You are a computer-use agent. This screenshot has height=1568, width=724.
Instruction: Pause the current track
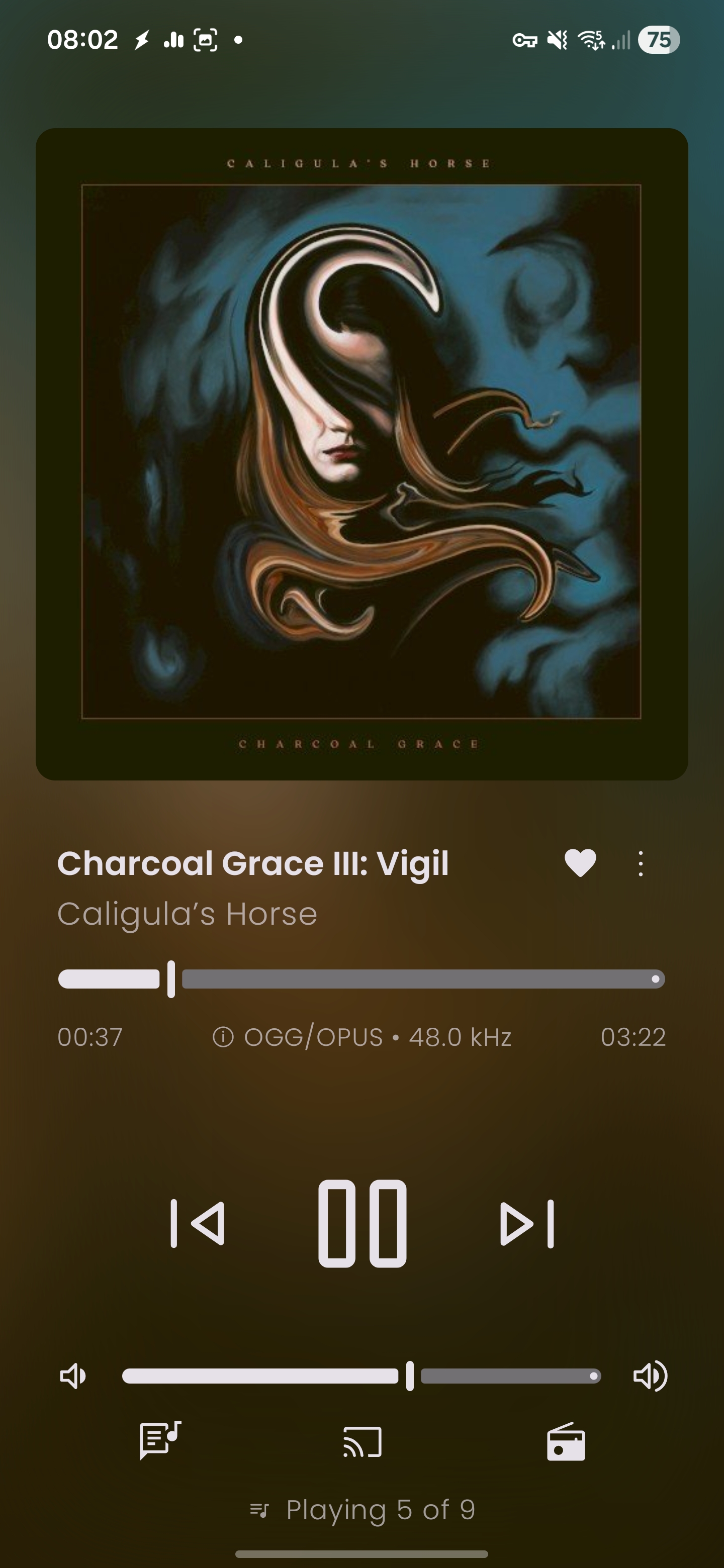click(361, 1223)
